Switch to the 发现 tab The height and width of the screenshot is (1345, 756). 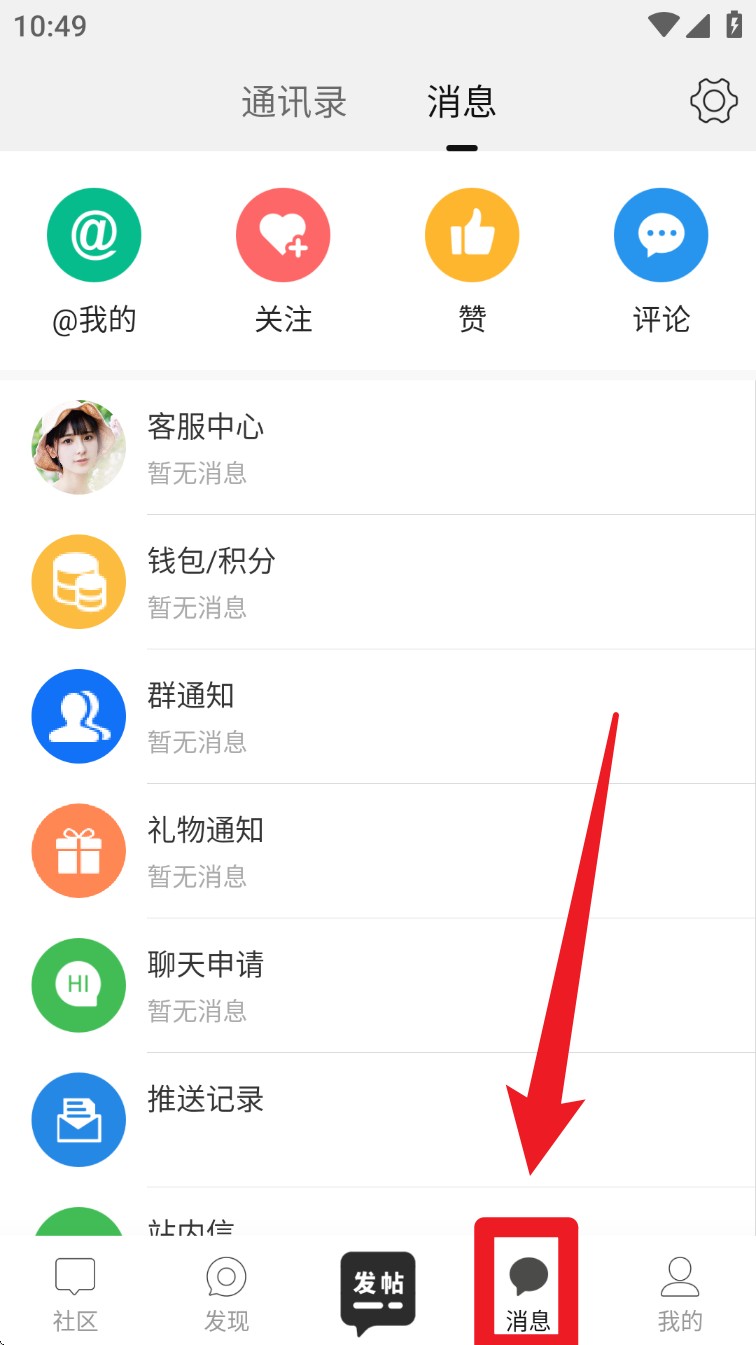227,1293
